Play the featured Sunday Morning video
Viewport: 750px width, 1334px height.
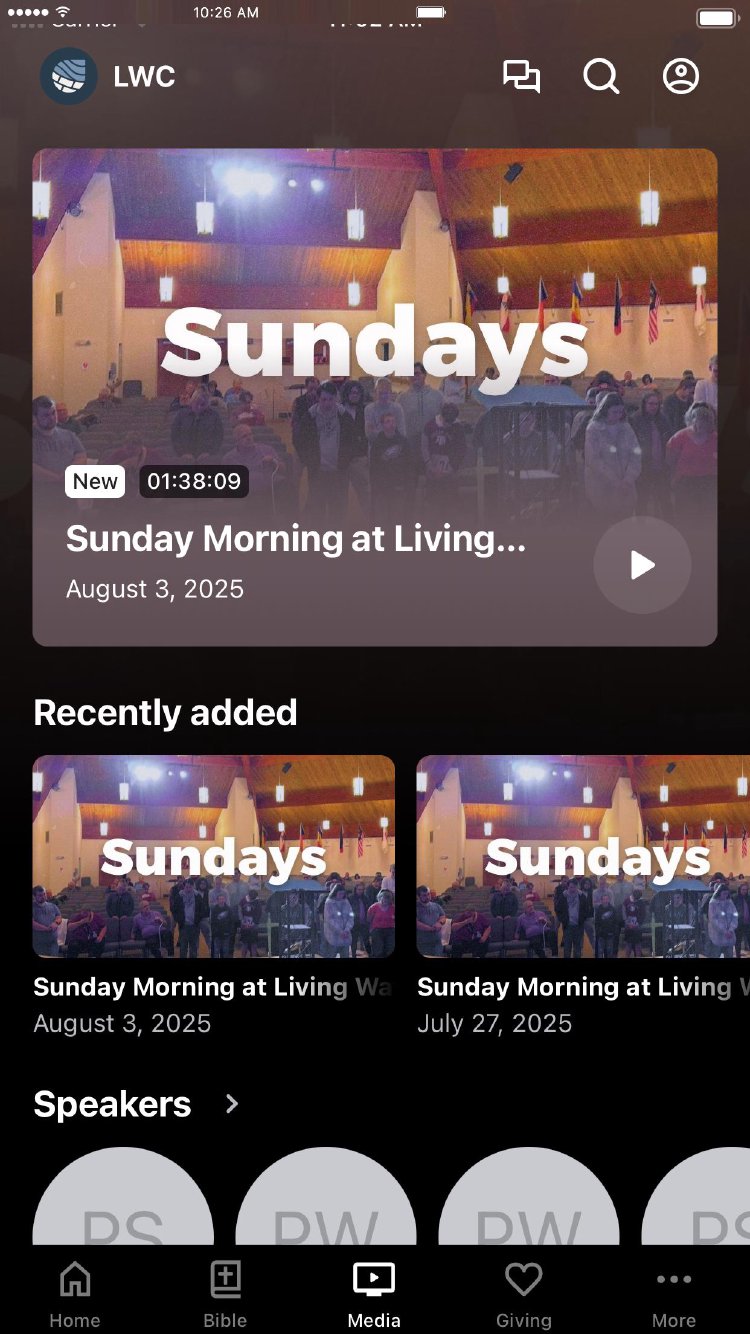(x=642, y=565)
